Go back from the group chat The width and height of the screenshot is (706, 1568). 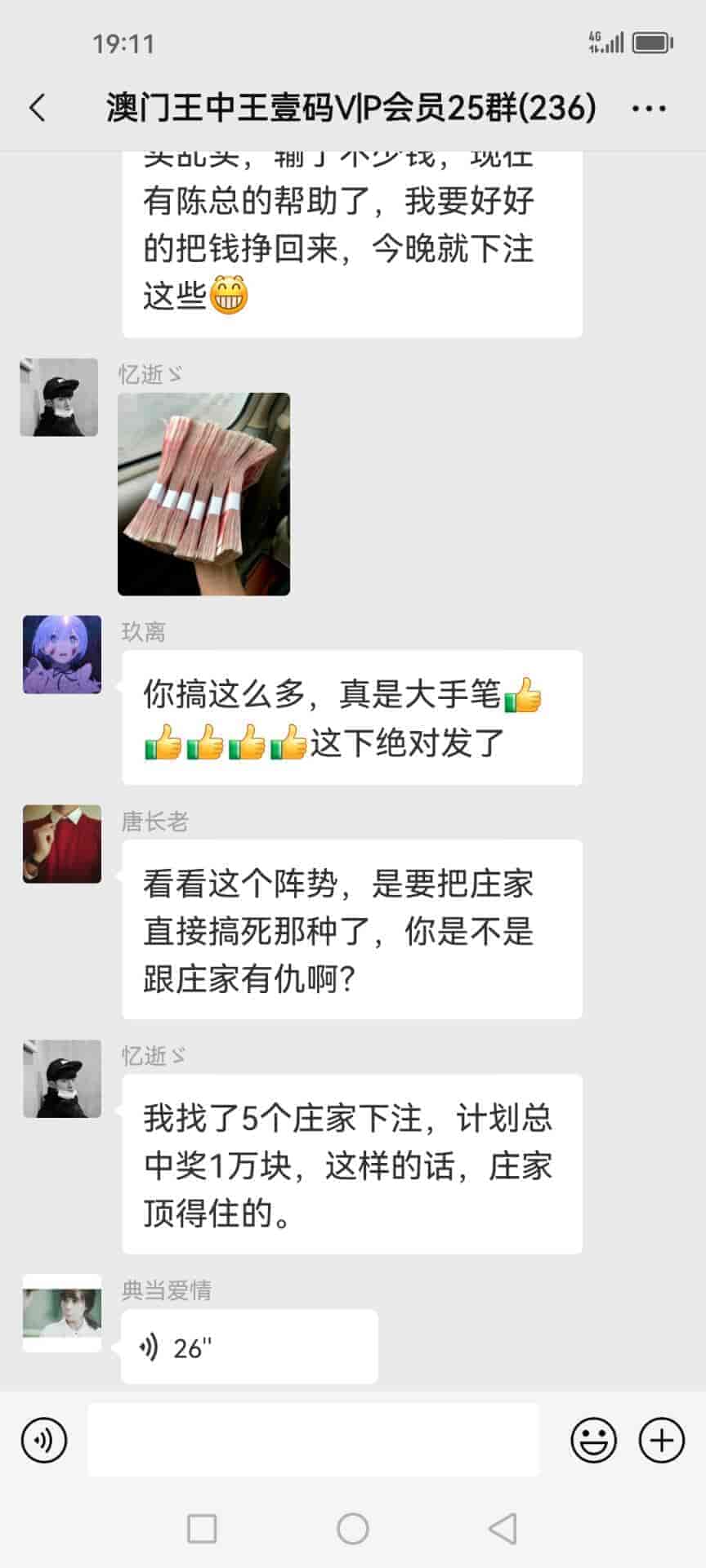(38, 108)
